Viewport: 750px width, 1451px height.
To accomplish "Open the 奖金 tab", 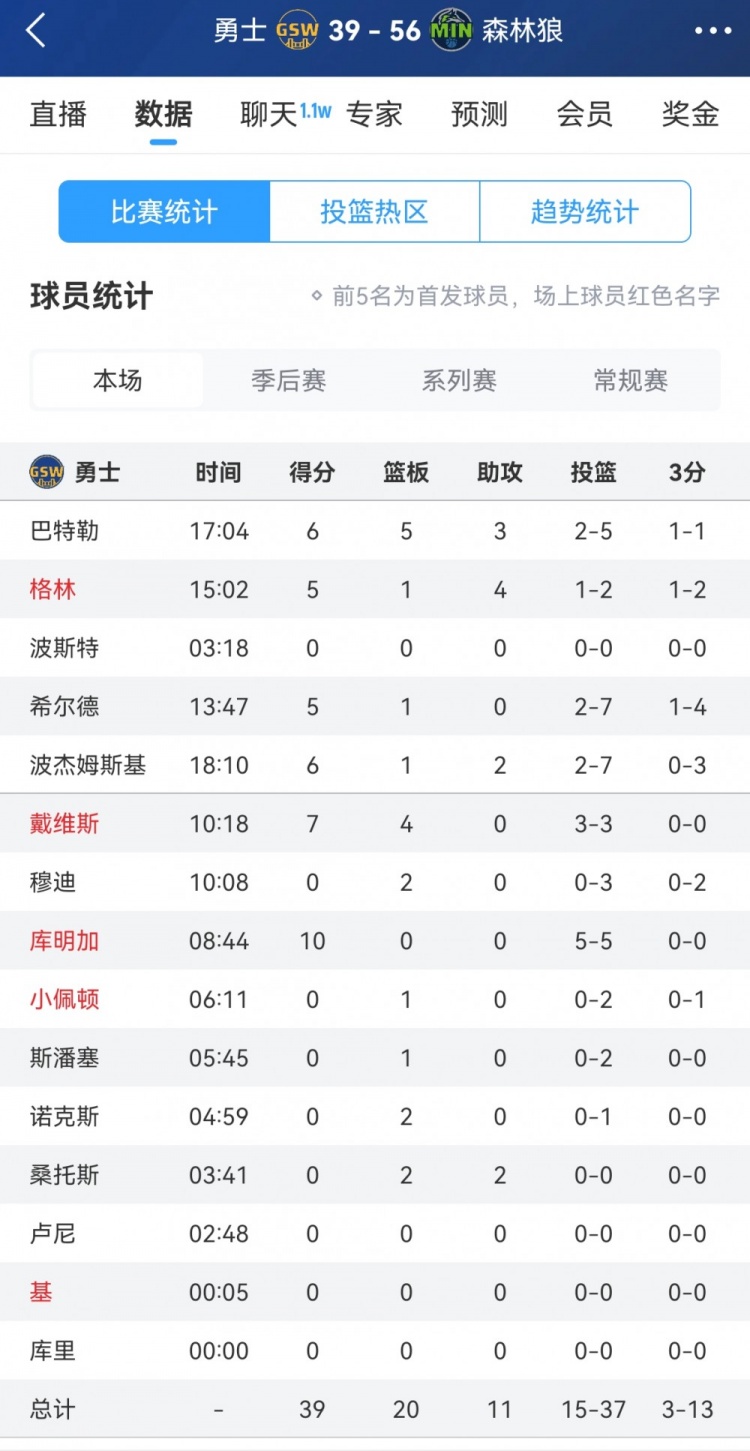I will coord(691,114).
